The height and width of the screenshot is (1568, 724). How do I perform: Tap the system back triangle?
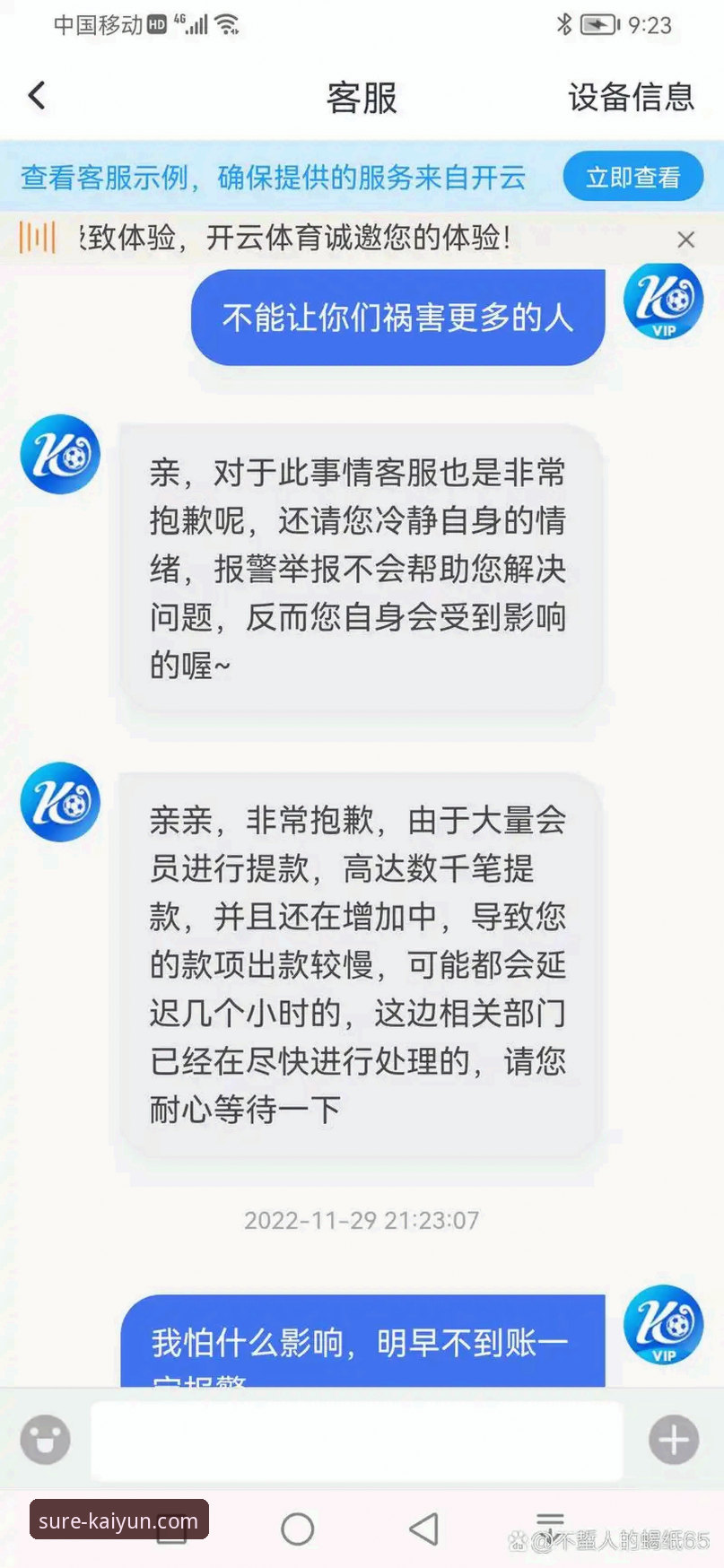coord(423,1529)
